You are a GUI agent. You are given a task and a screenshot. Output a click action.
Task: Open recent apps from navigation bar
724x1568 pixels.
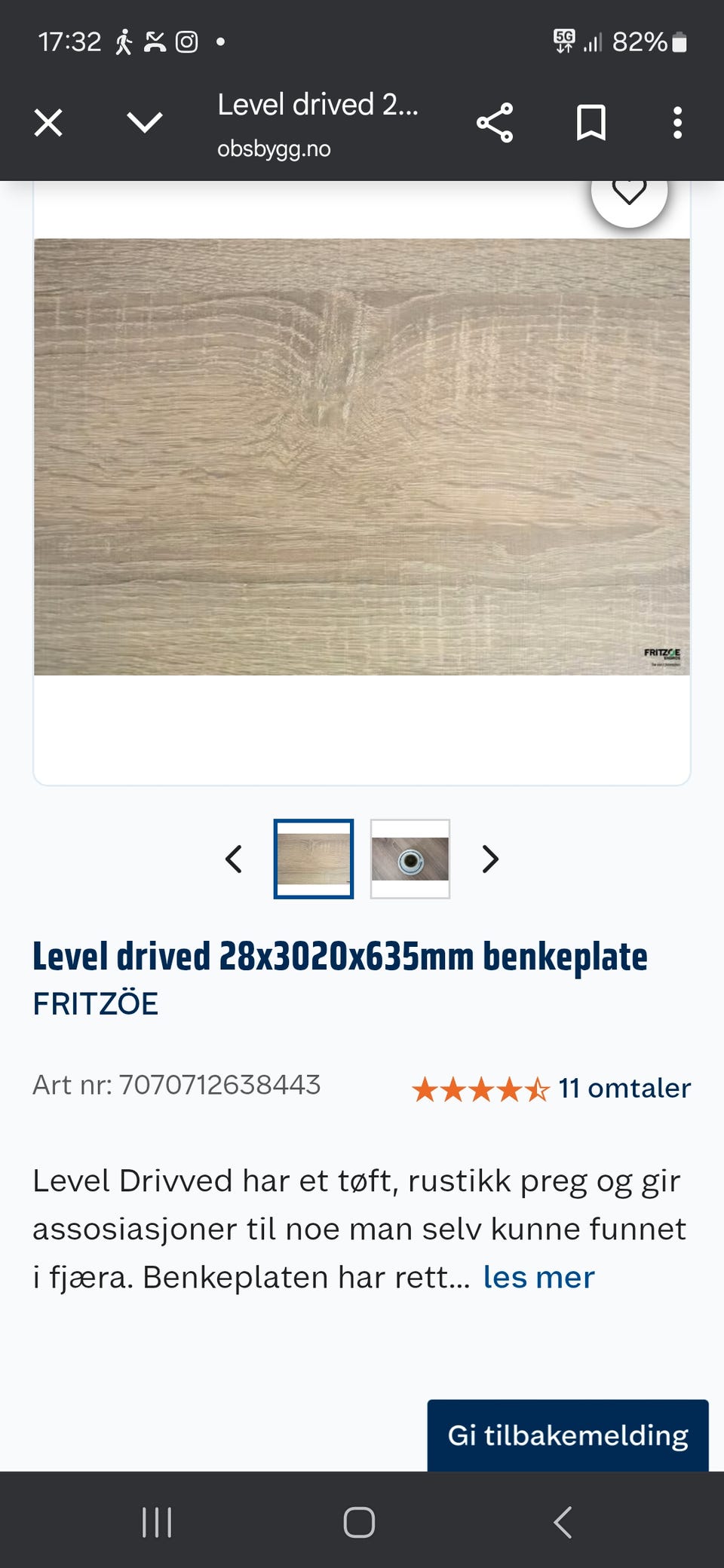[156, 1521]
